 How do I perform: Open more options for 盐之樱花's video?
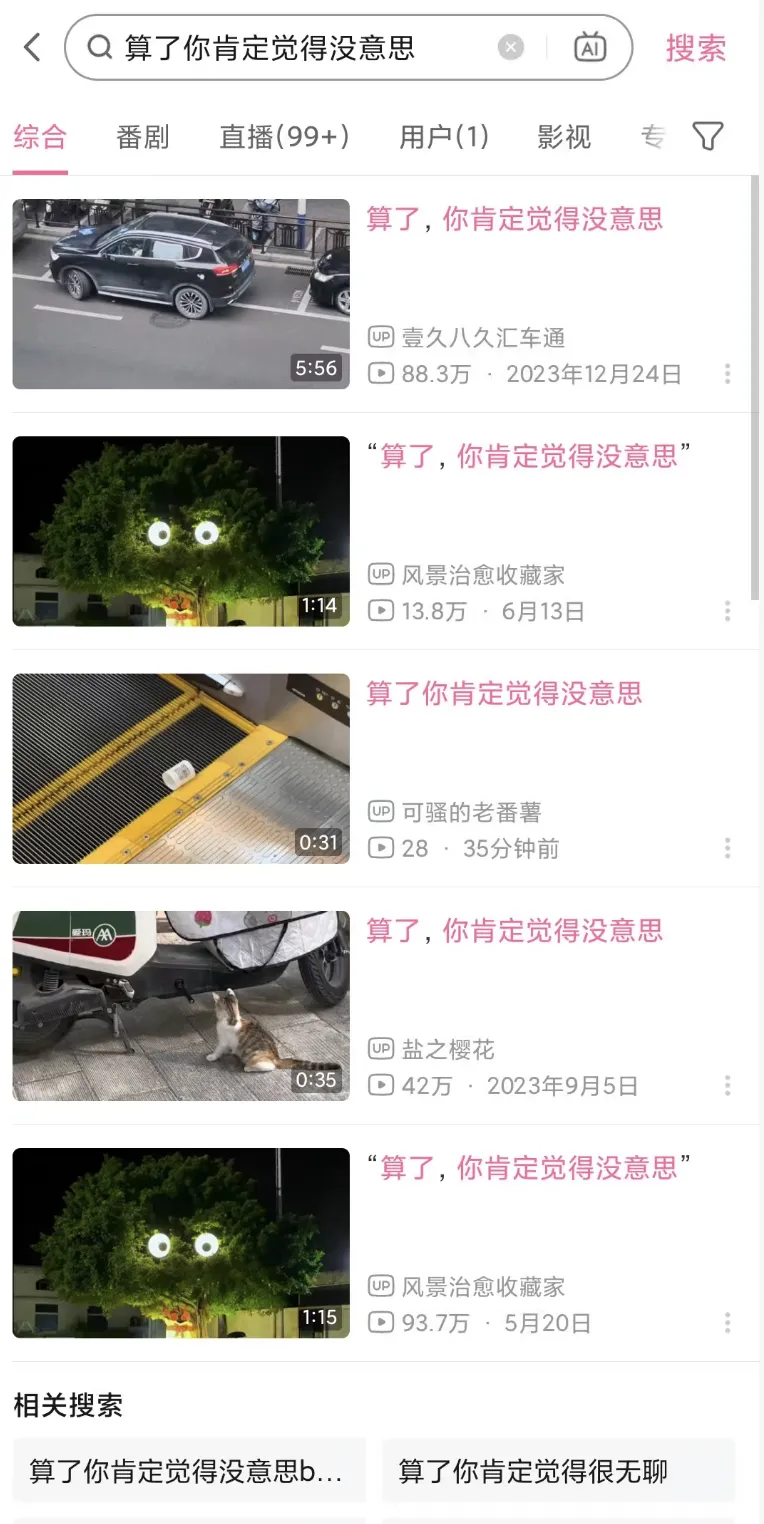727,1085
